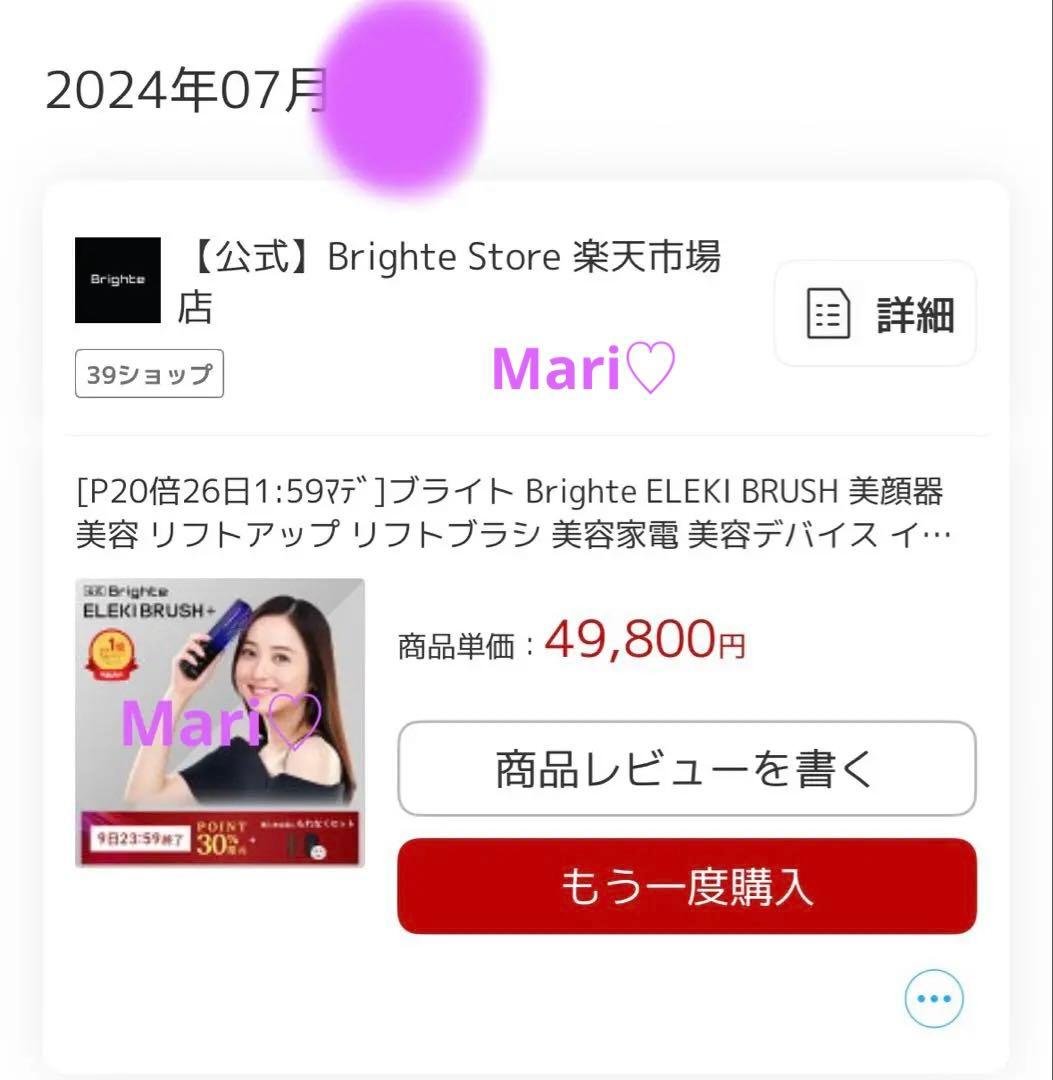The image size is (1053, 1080).
Task: Open the 詳細 order details icon
Action: click(x=875, y=313)
